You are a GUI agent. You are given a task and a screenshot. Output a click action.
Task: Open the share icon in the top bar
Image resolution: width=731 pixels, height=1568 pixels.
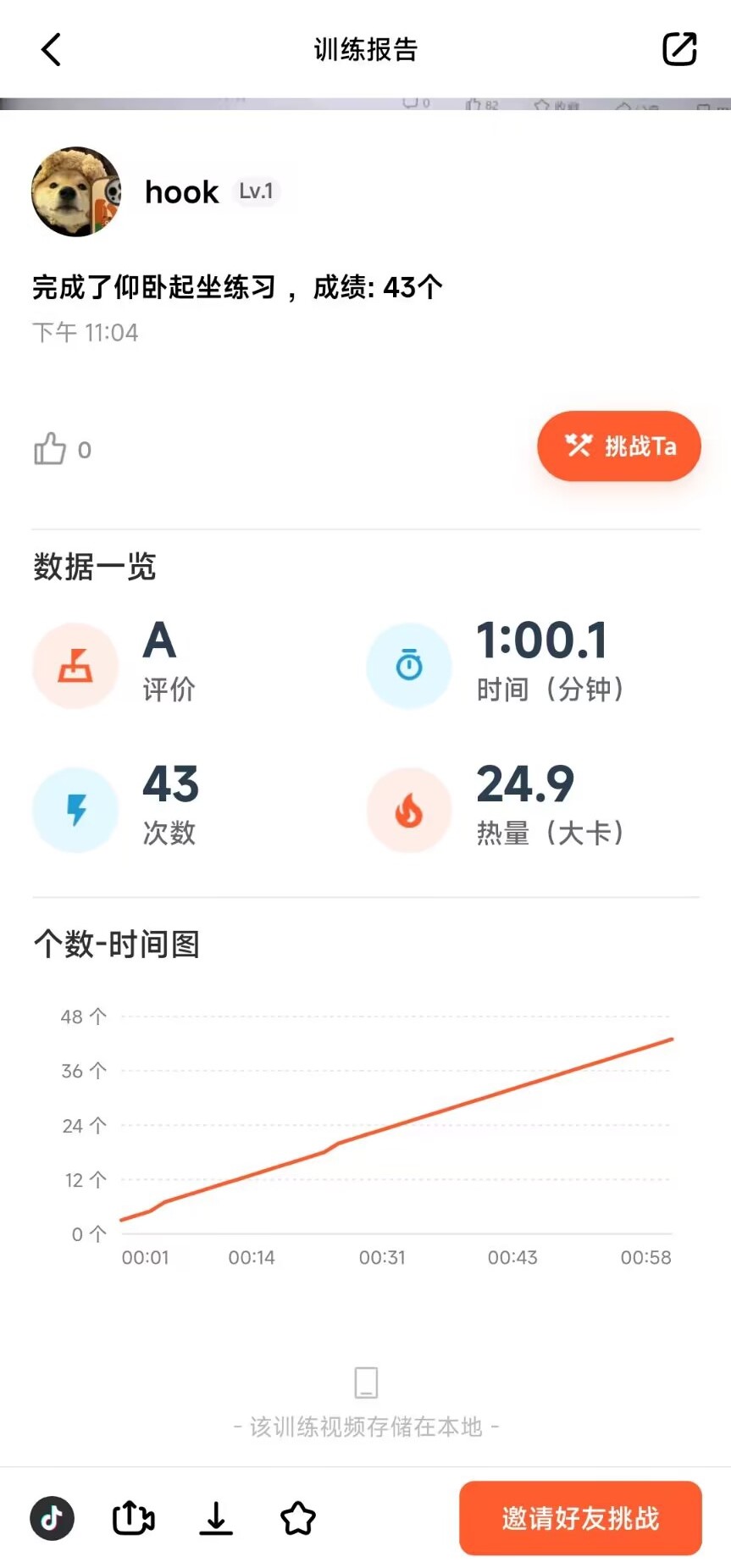pos(678,49)
